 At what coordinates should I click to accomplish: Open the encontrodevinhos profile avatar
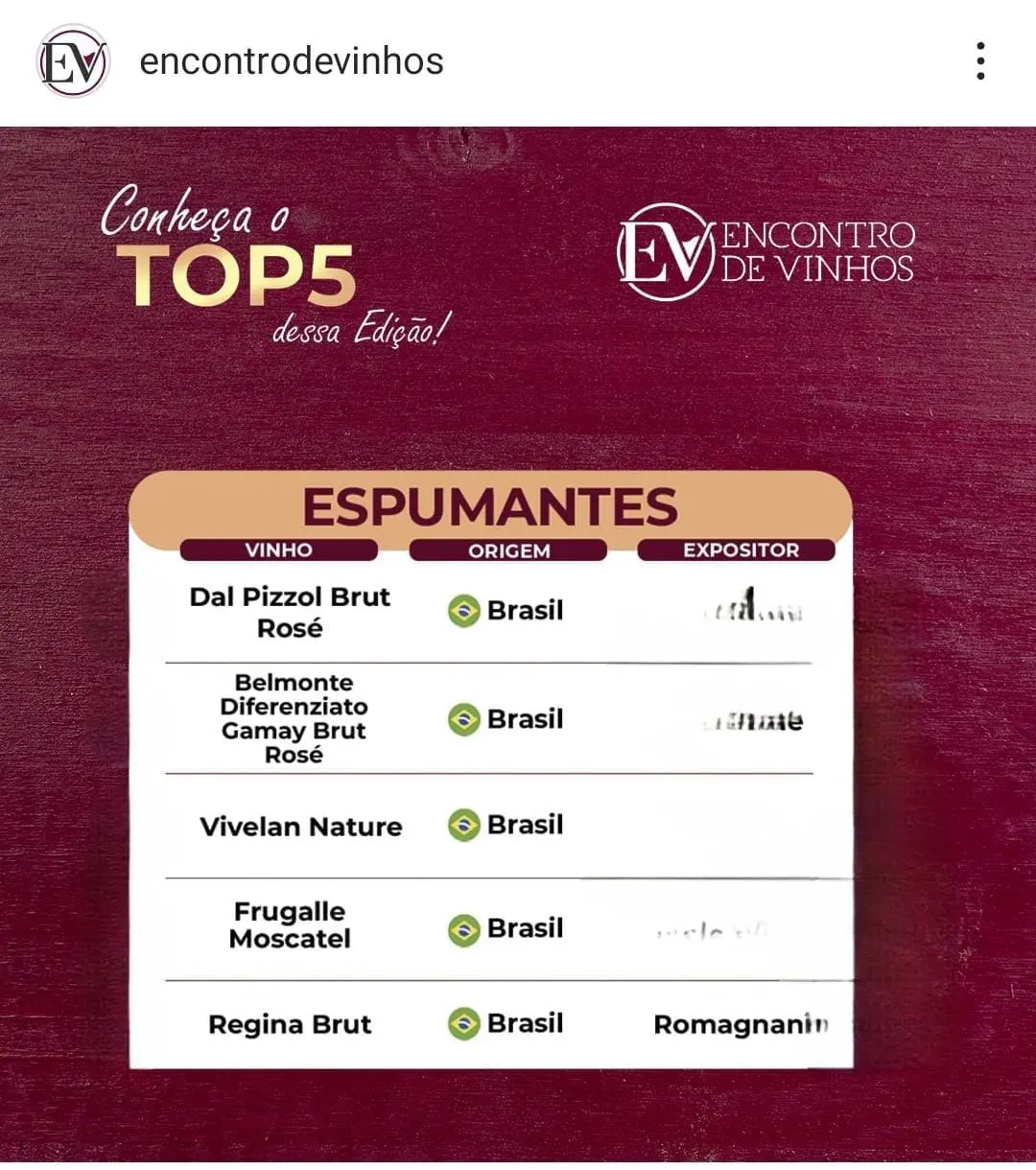73,61
